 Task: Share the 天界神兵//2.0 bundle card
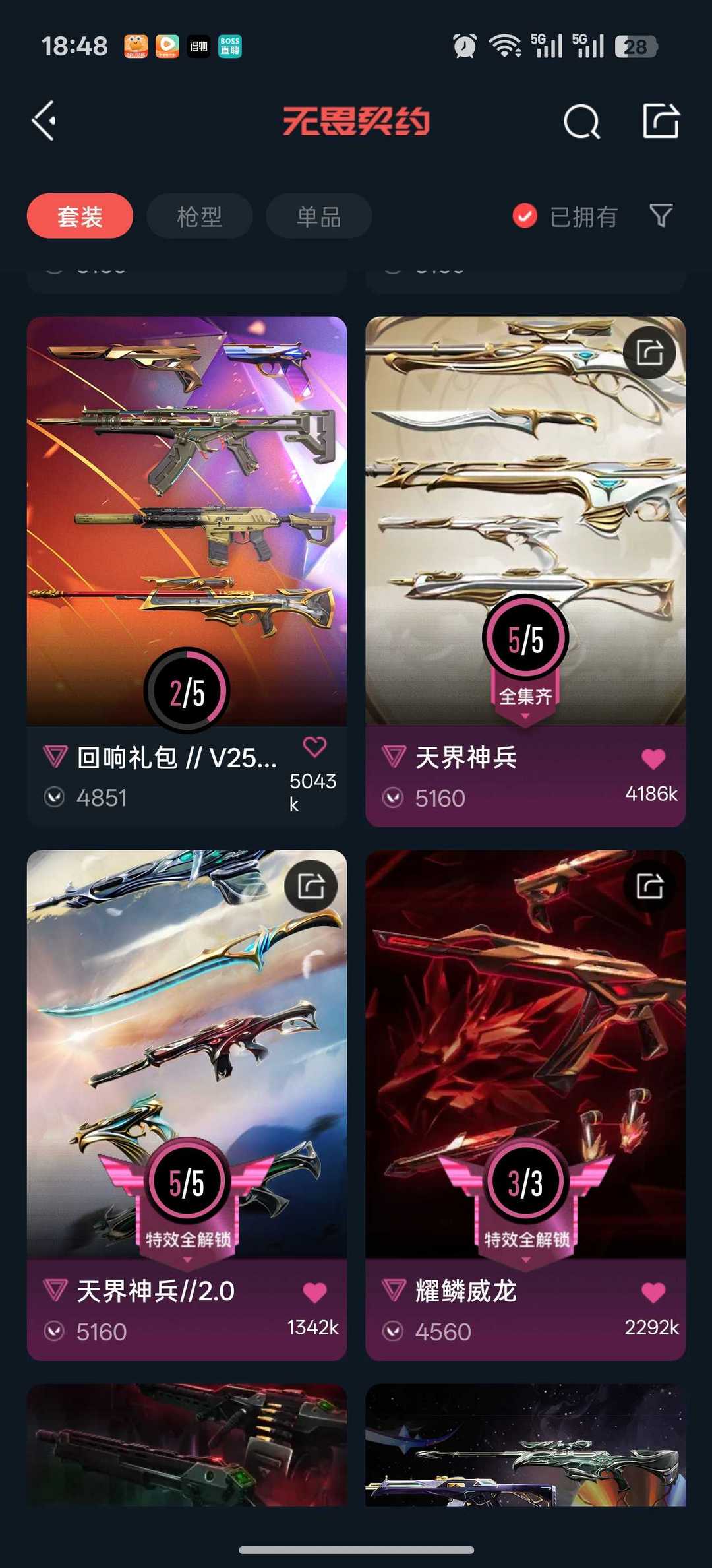(x=311, y=886)
